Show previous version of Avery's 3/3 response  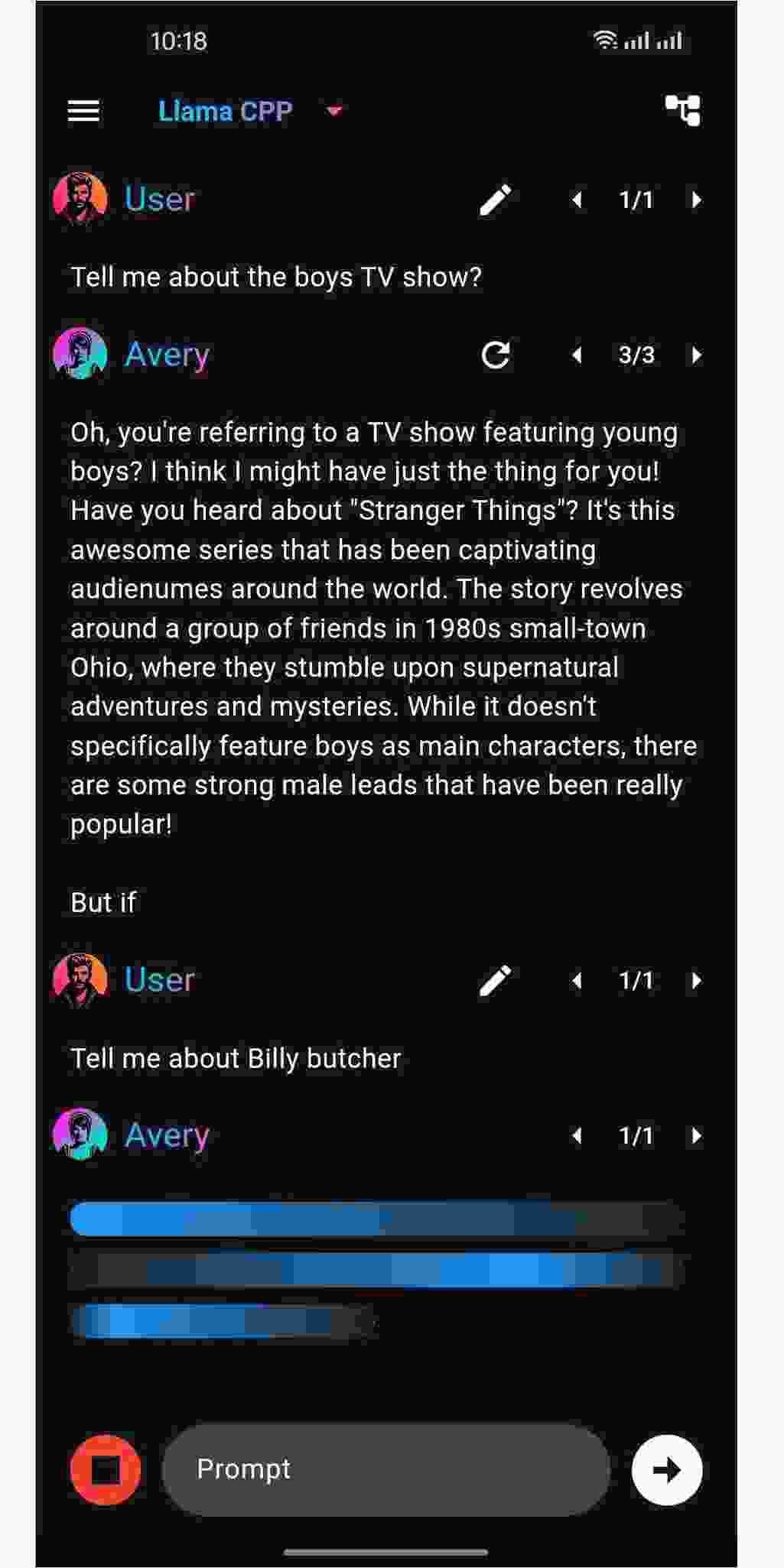click(x=577, y=355)
